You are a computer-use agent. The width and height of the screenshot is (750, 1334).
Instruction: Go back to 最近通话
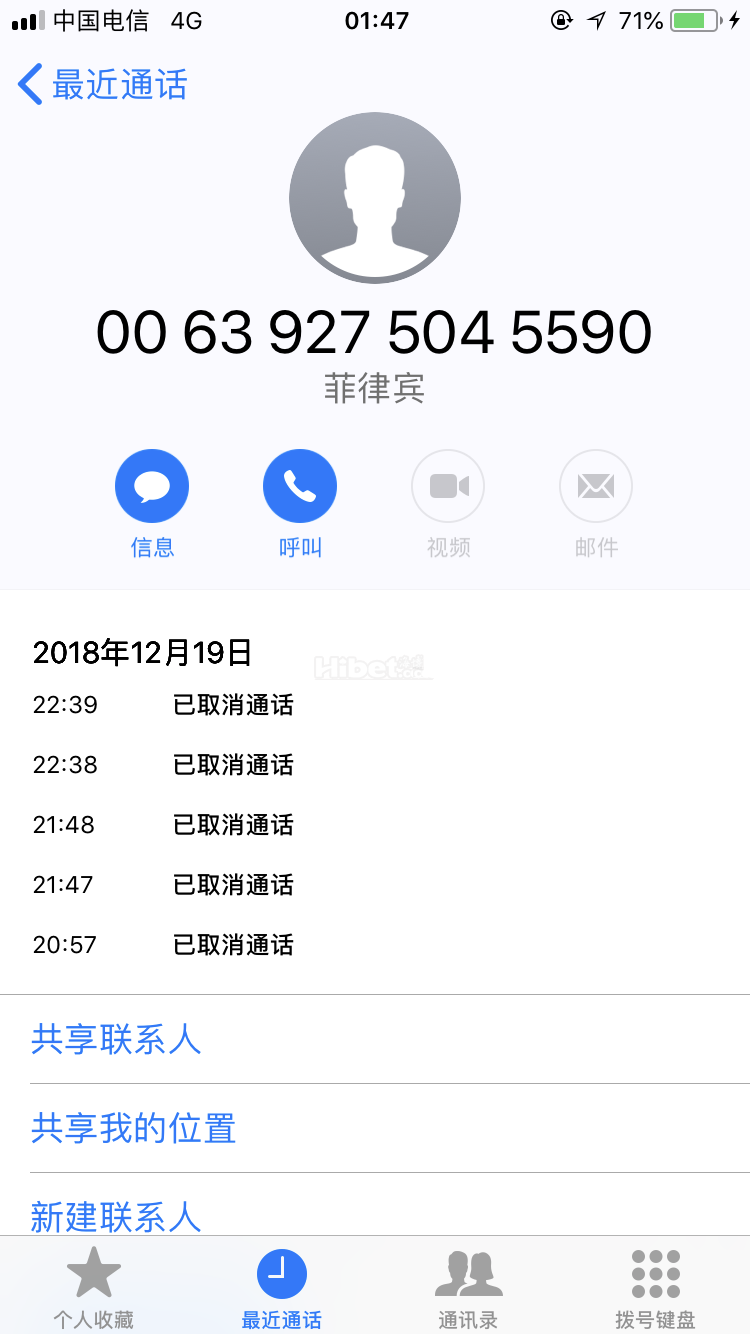pyautogui.click(x=102, y=85)
